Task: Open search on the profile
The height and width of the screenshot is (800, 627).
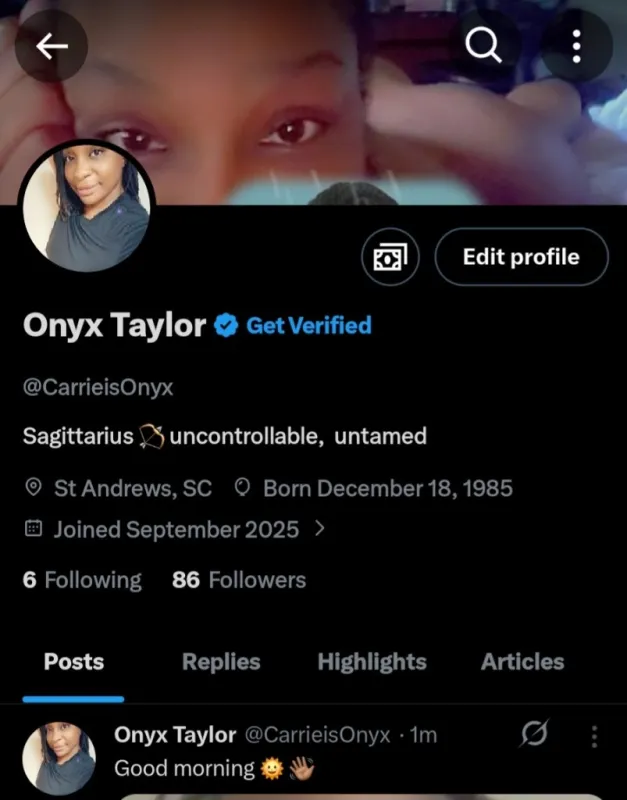Action: point(483,45)
